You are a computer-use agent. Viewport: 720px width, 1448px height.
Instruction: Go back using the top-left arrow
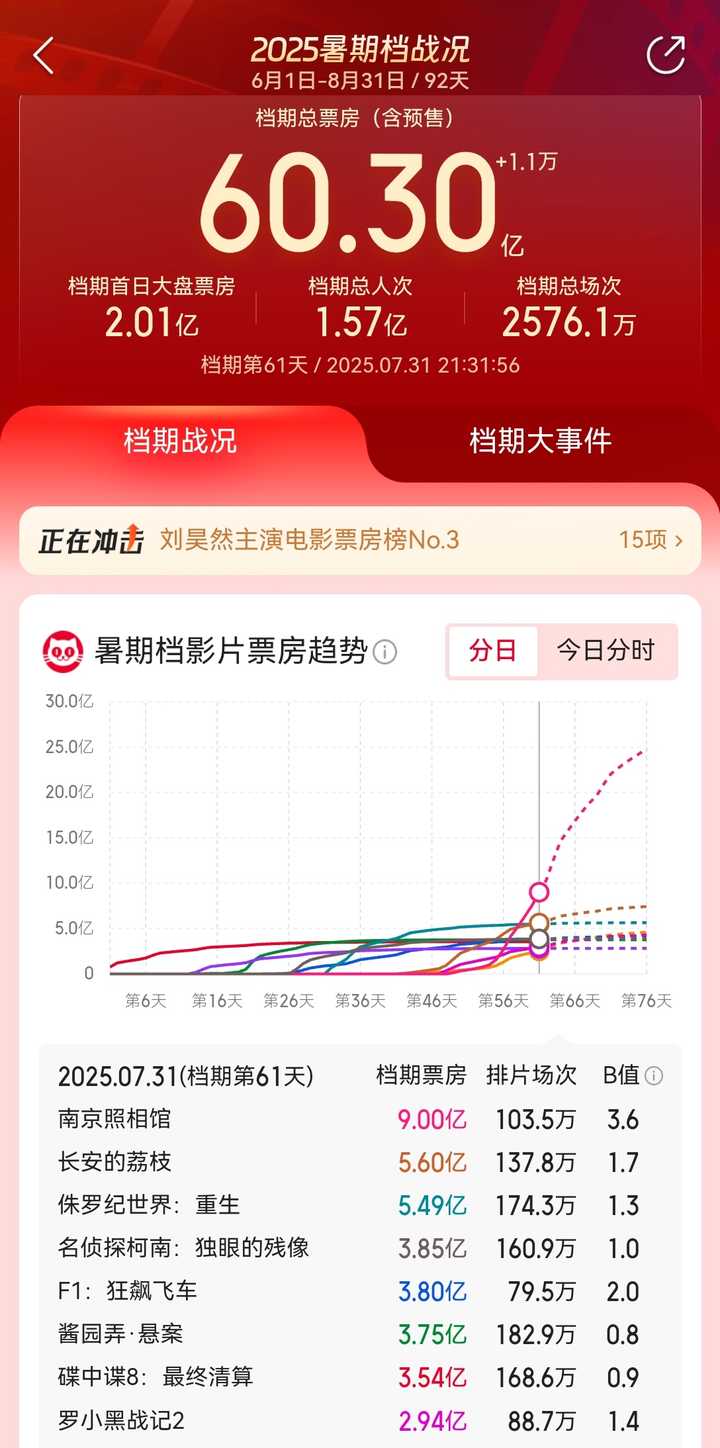click(43, 55)
